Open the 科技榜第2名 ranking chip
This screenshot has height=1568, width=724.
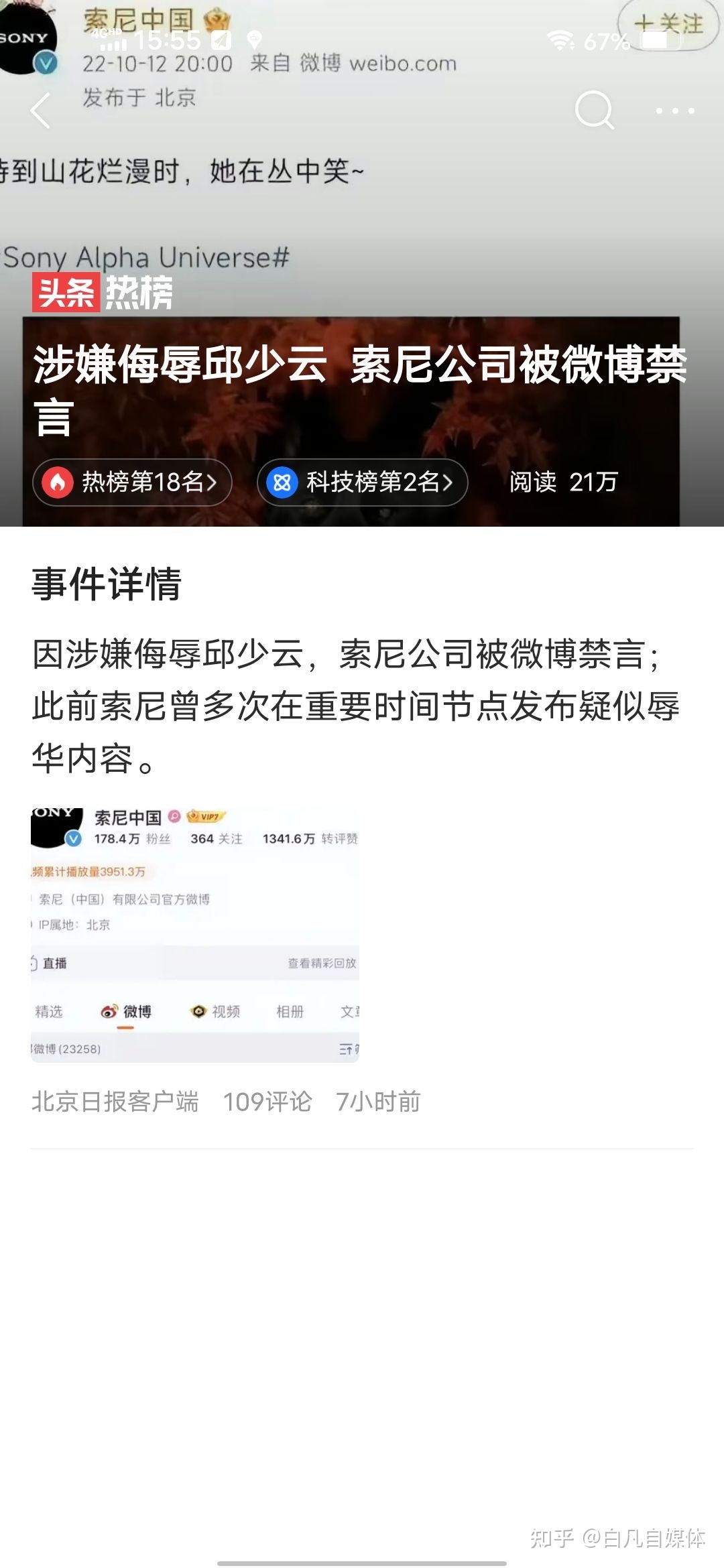[362, 482]
